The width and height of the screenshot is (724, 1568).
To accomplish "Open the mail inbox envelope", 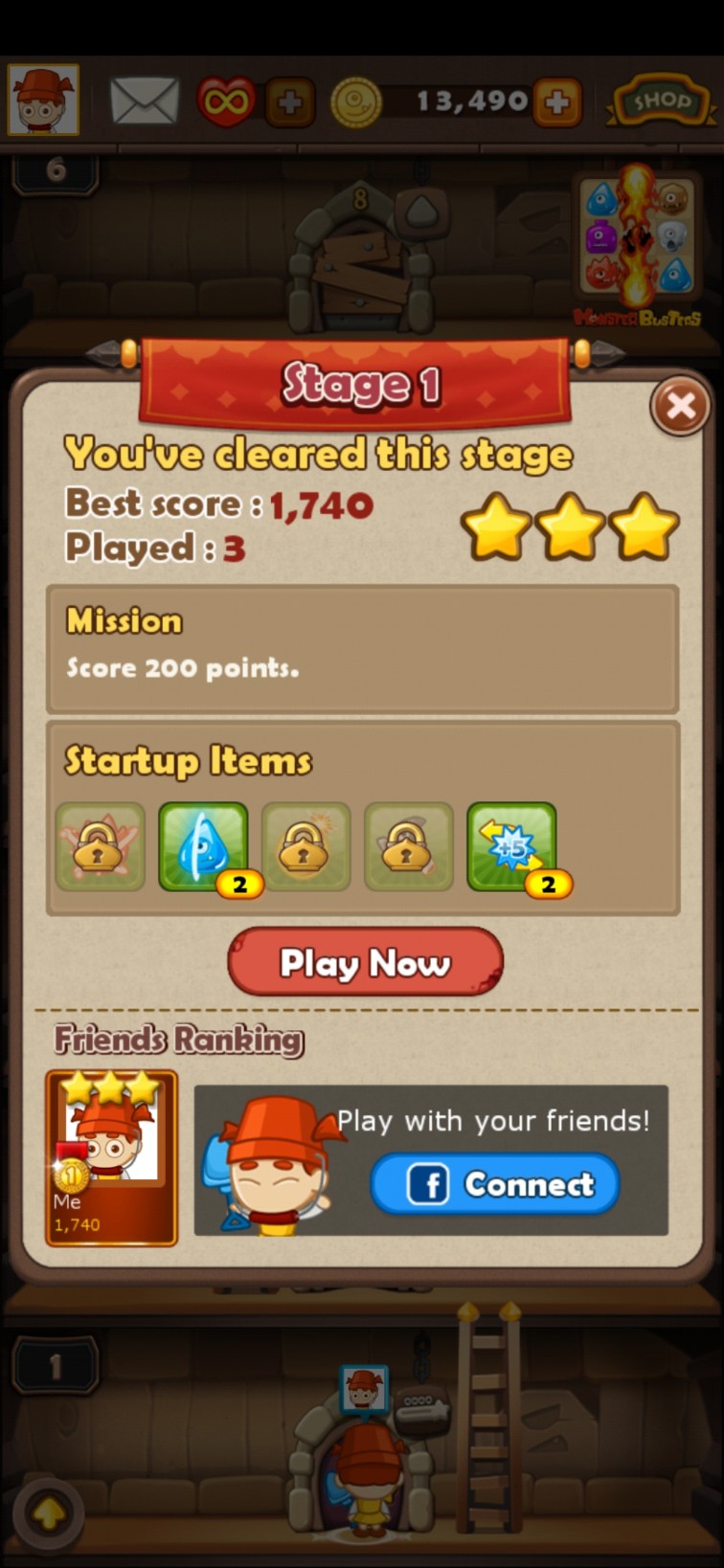I will tap(145, 101).
